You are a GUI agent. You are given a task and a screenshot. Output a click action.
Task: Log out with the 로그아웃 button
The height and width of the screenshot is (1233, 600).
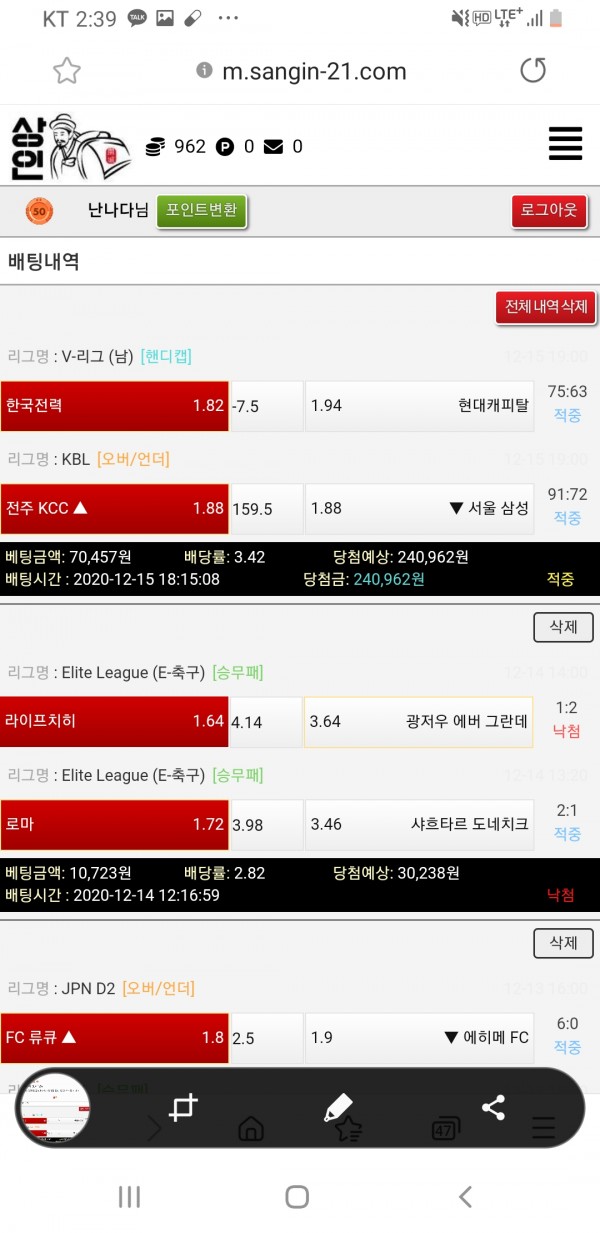click(549, 211)
